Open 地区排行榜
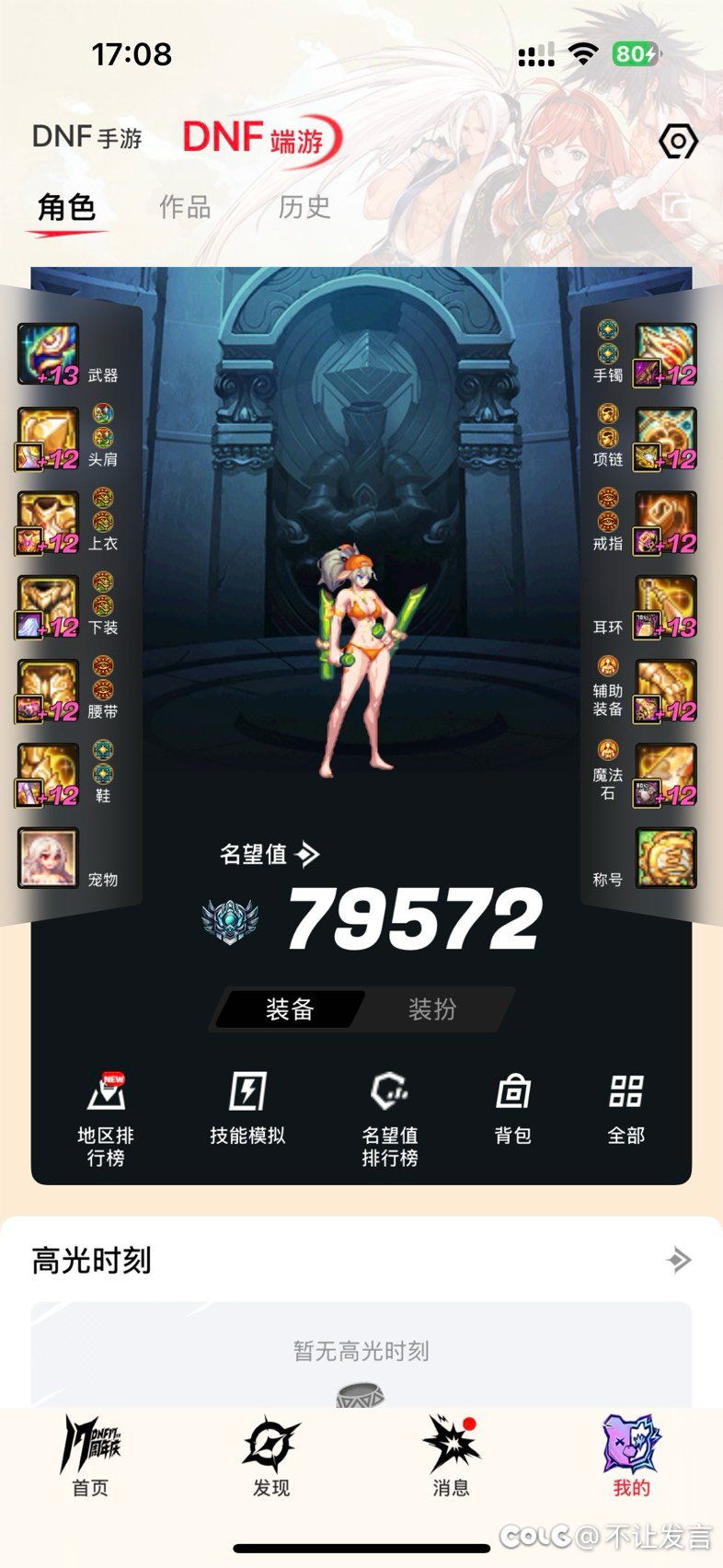Screen dimensions: 723x1568 pos(106,1118)
